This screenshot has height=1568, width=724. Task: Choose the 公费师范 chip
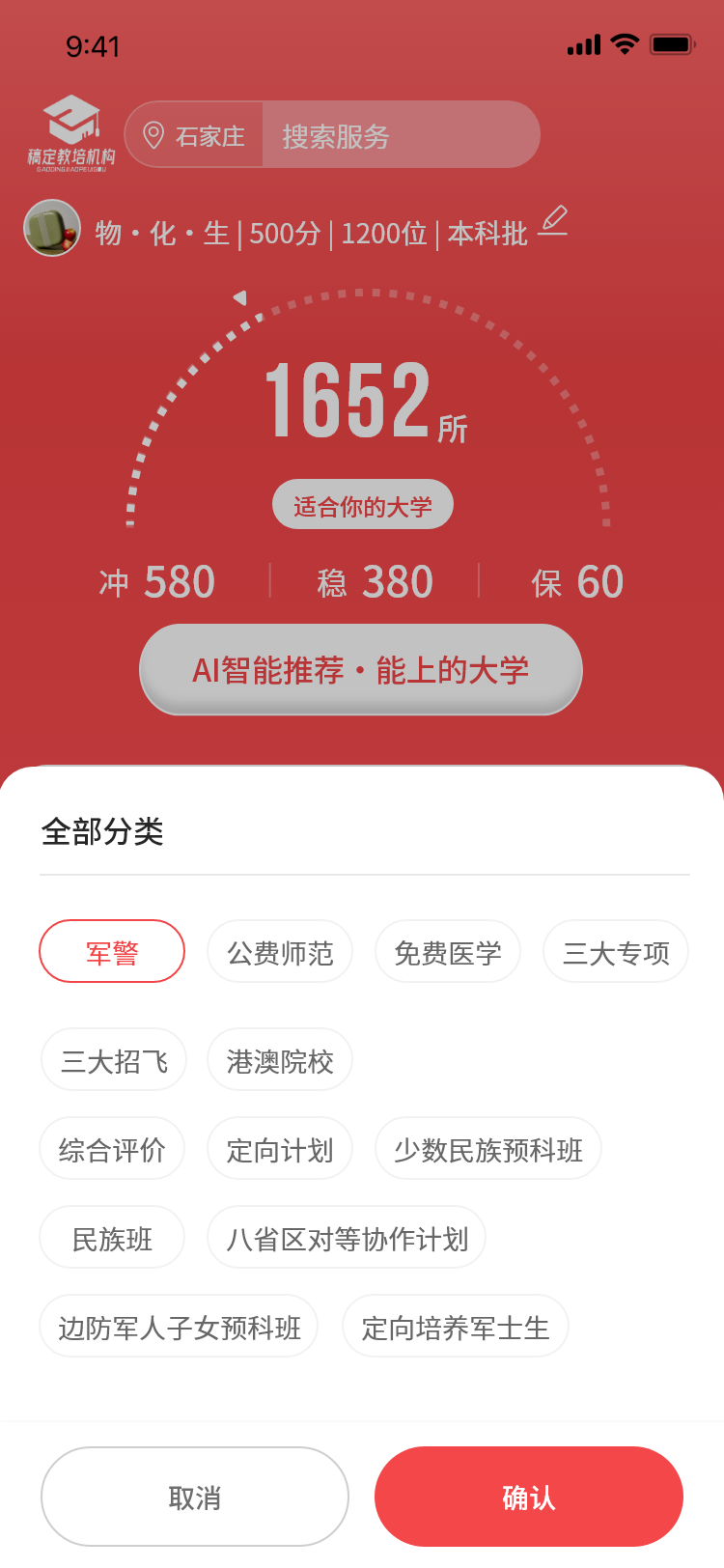pyautogui.click(x=280, y=952)
